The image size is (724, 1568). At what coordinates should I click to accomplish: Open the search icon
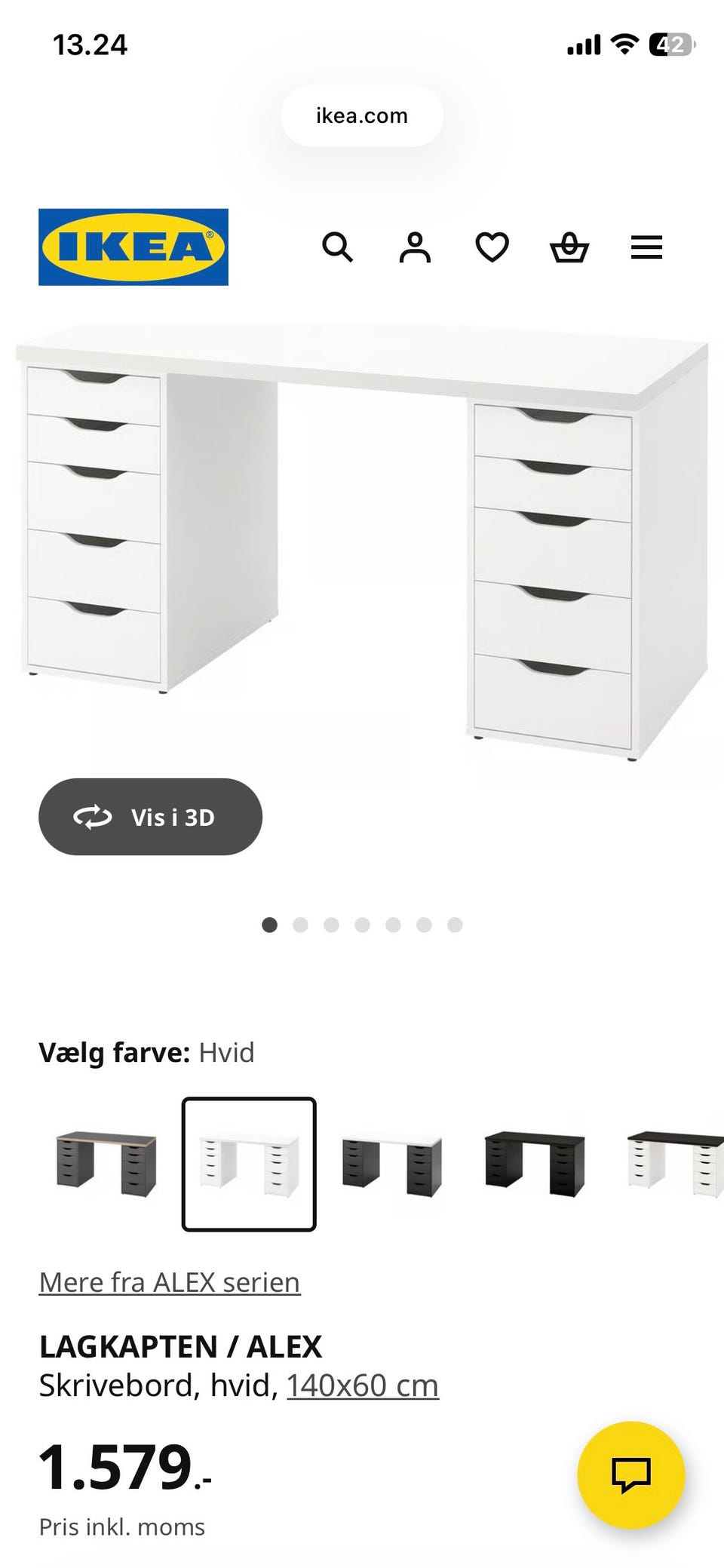tap(337, 247)
